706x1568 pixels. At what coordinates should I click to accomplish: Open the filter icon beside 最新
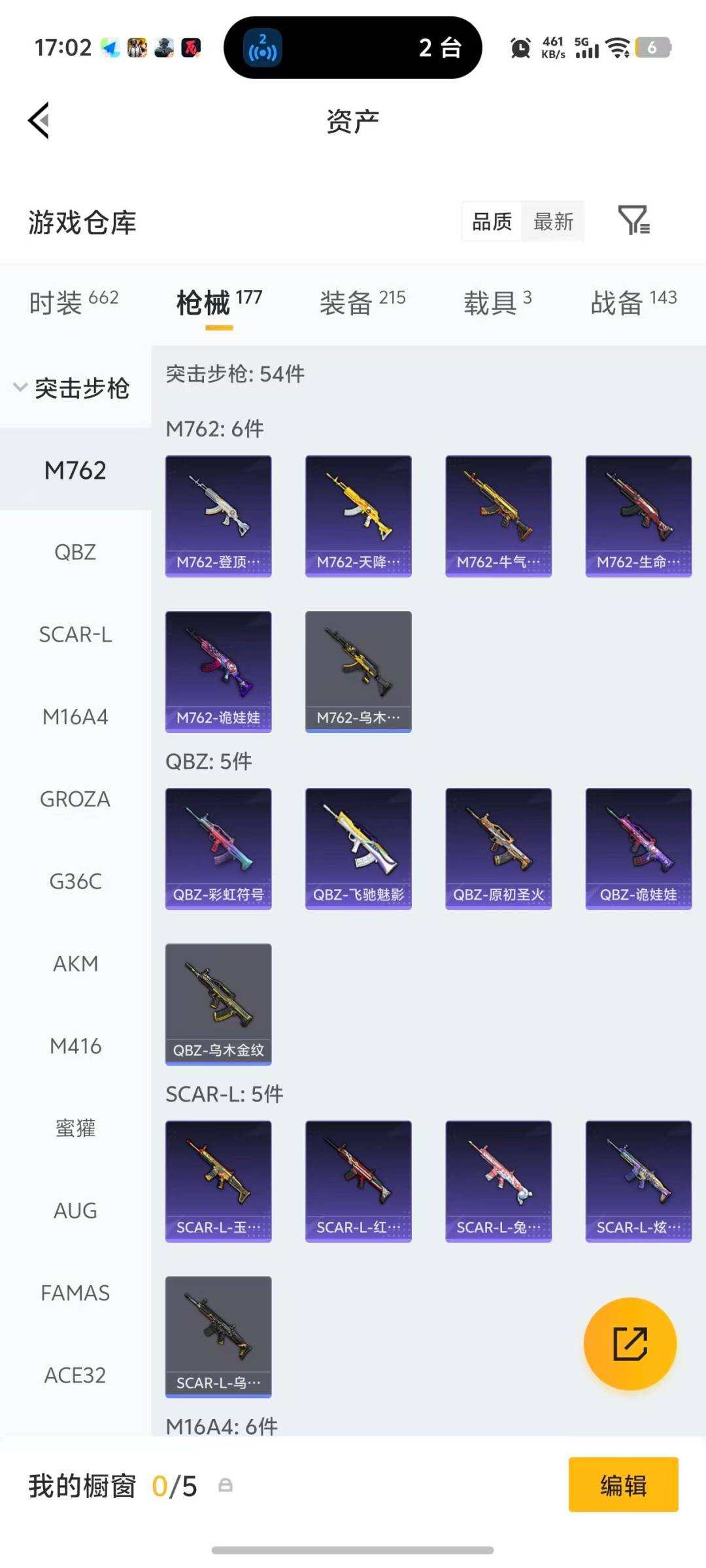(633, 221)
